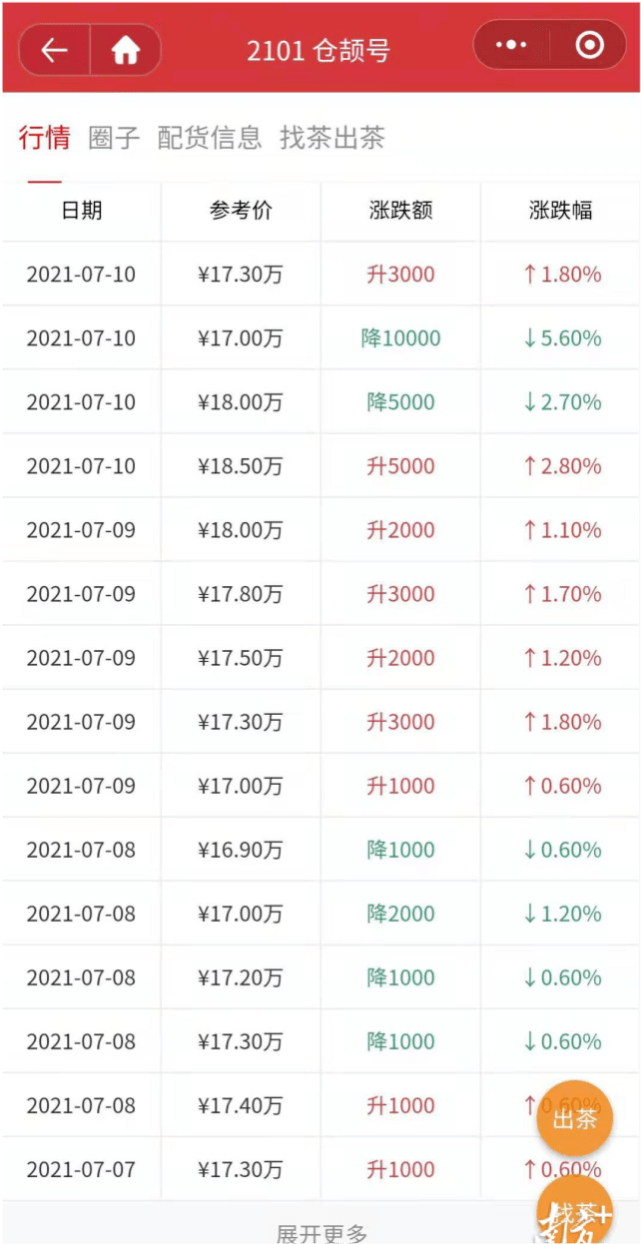Select the 行情 tab
The height and width of the screenshot is (1244, 641).
[44, 137]
